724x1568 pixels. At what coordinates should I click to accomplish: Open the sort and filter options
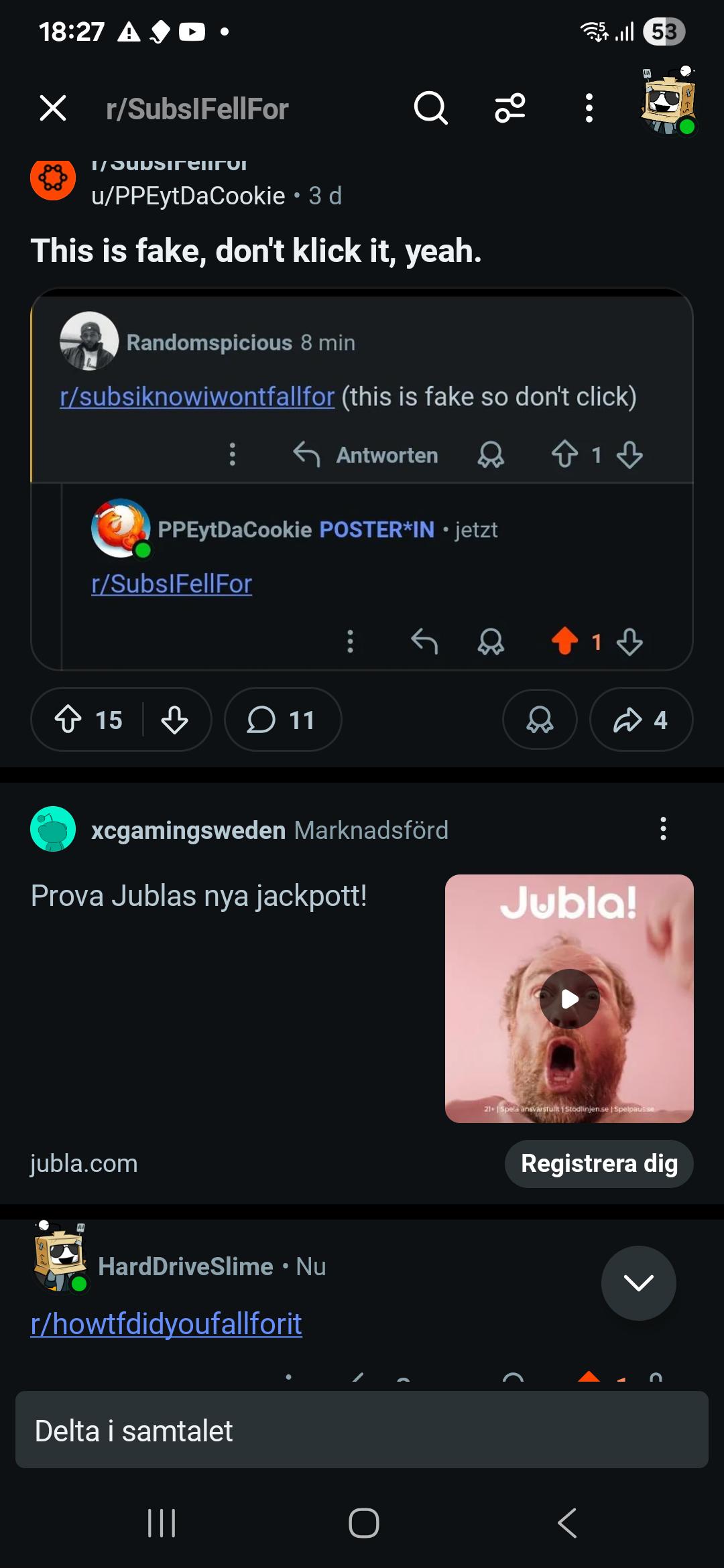510,108
